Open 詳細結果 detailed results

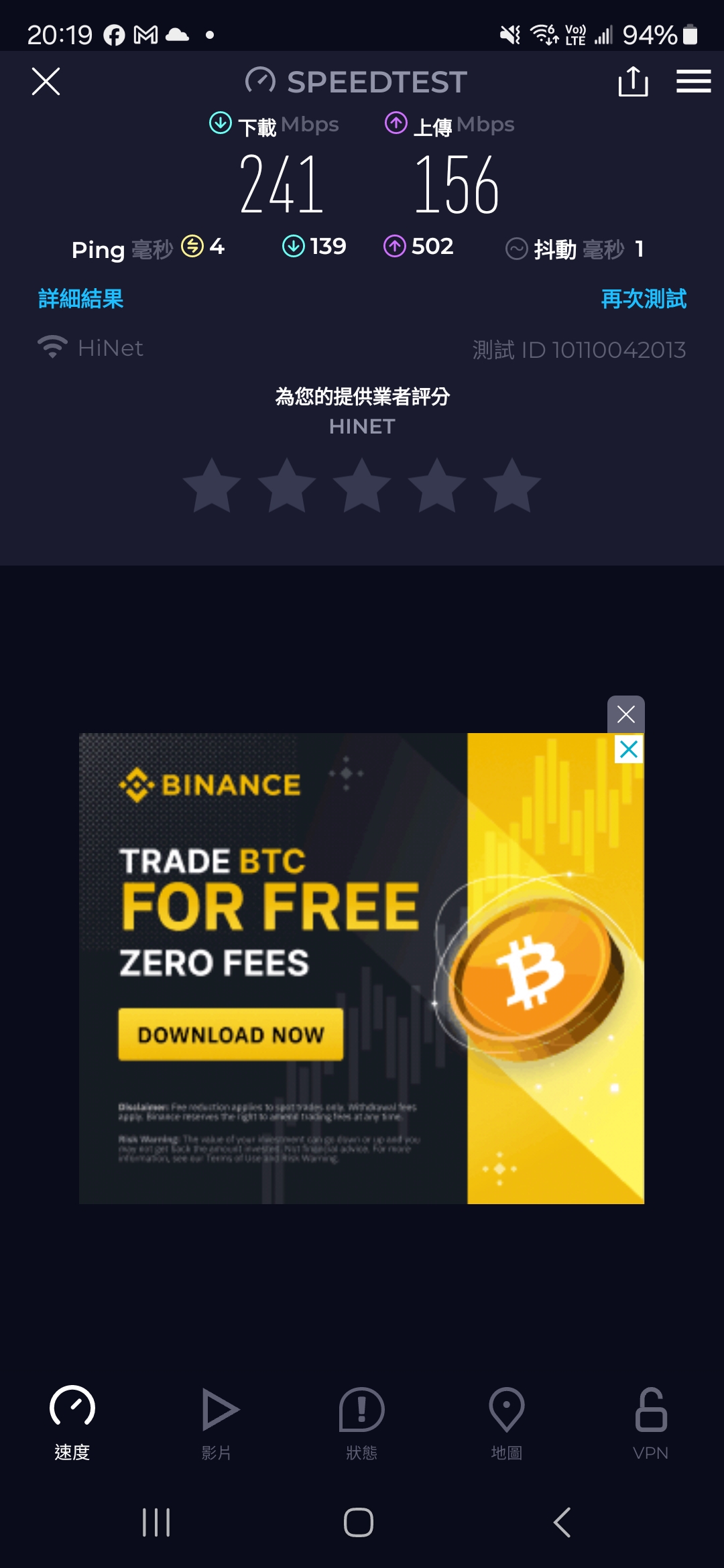[x=80, y=299]
